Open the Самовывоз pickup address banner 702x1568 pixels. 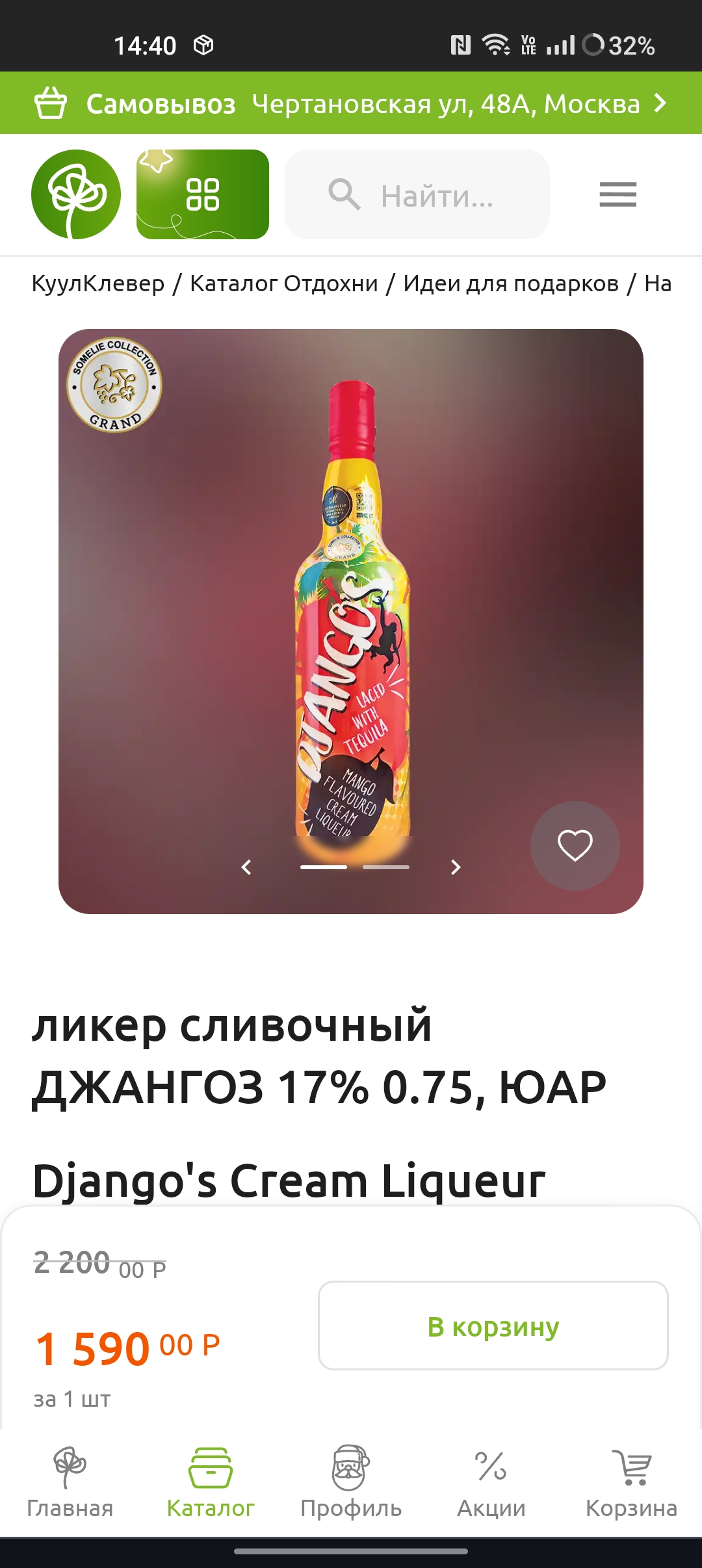click(351, 103)
